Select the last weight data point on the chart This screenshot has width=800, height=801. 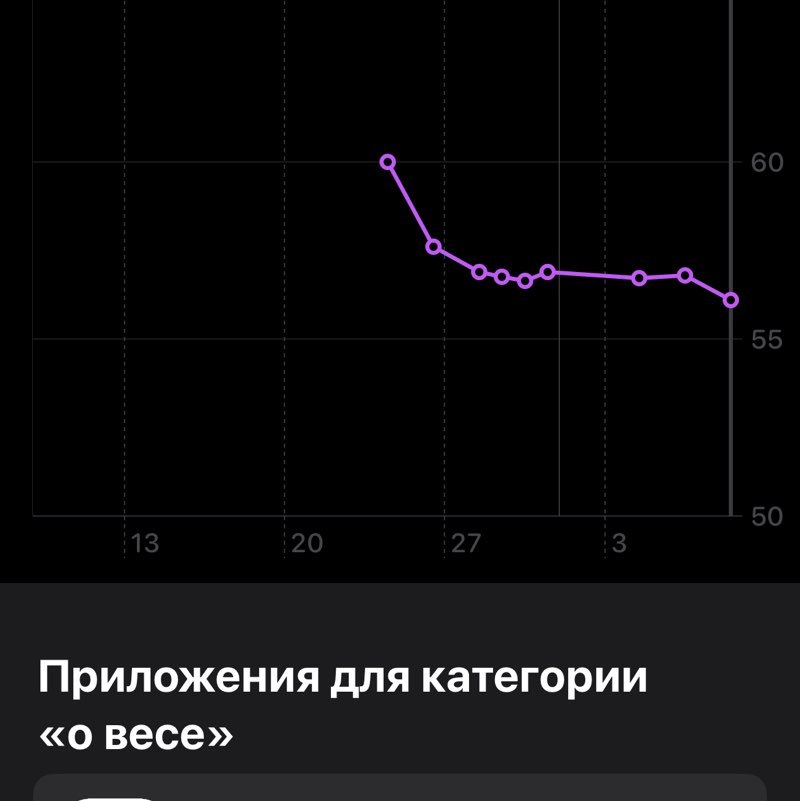click(x=731, y=298)
